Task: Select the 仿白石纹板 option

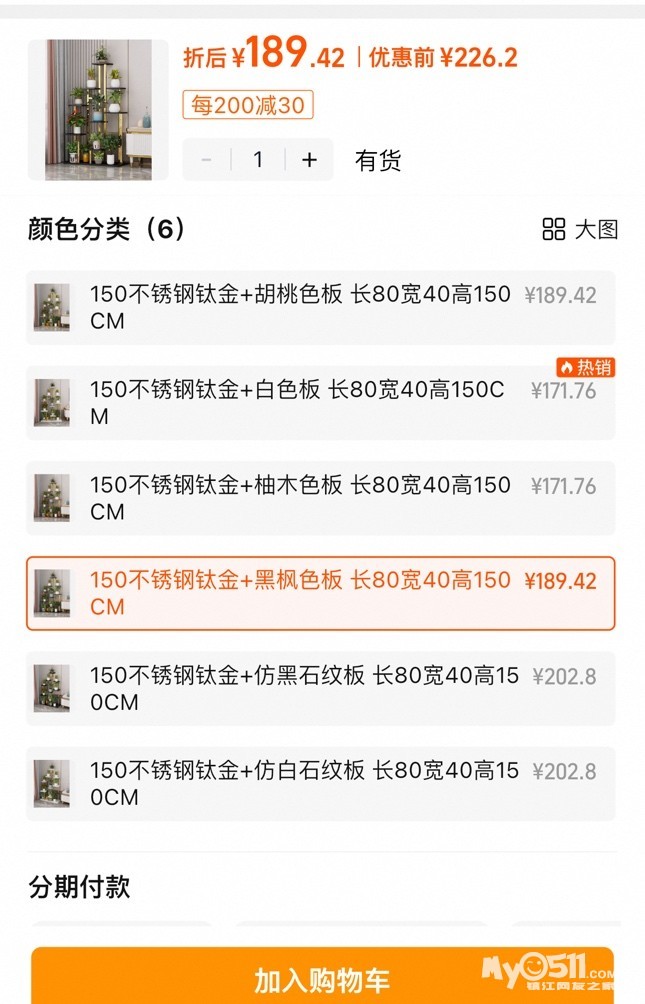Action: (x=320, y=783)
